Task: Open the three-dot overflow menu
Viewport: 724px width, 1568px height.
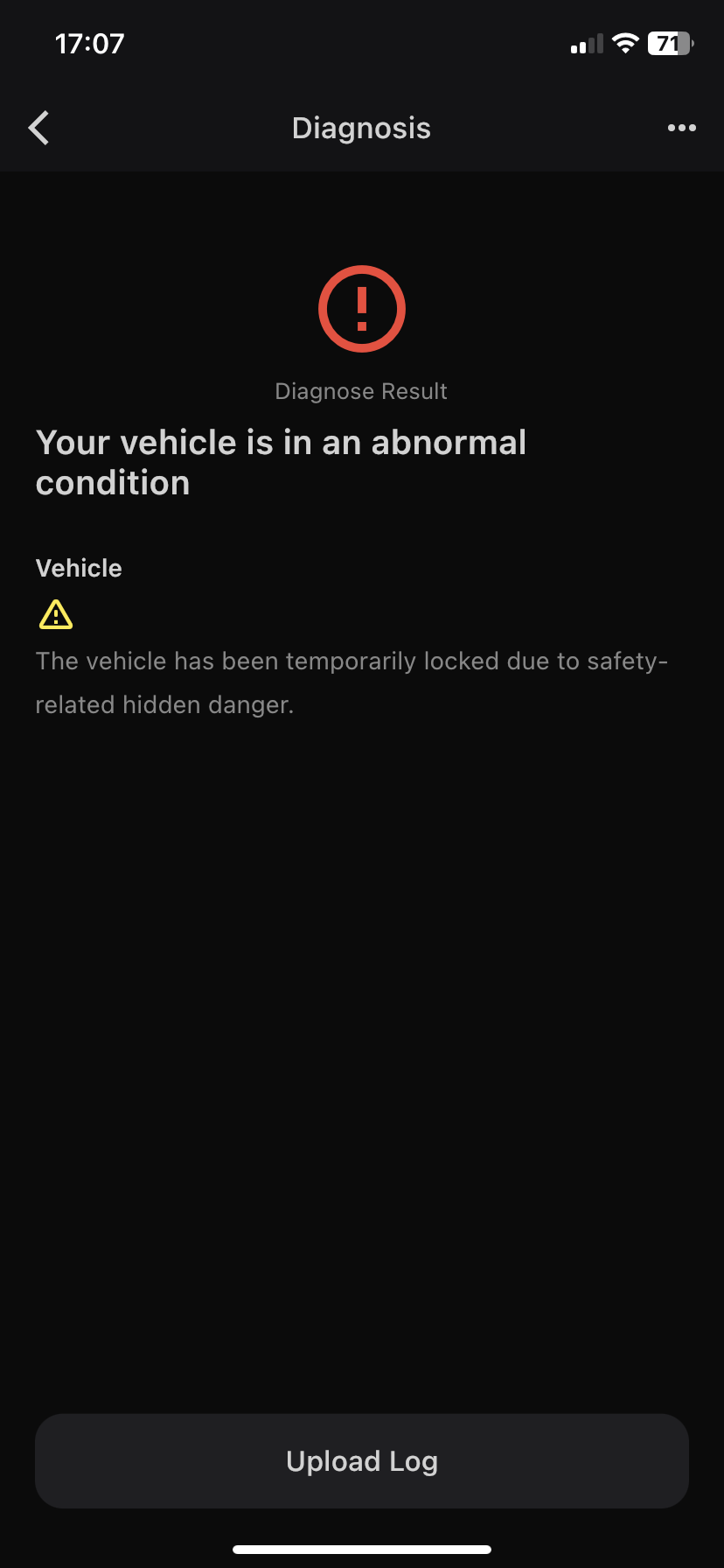Action: 681,128
